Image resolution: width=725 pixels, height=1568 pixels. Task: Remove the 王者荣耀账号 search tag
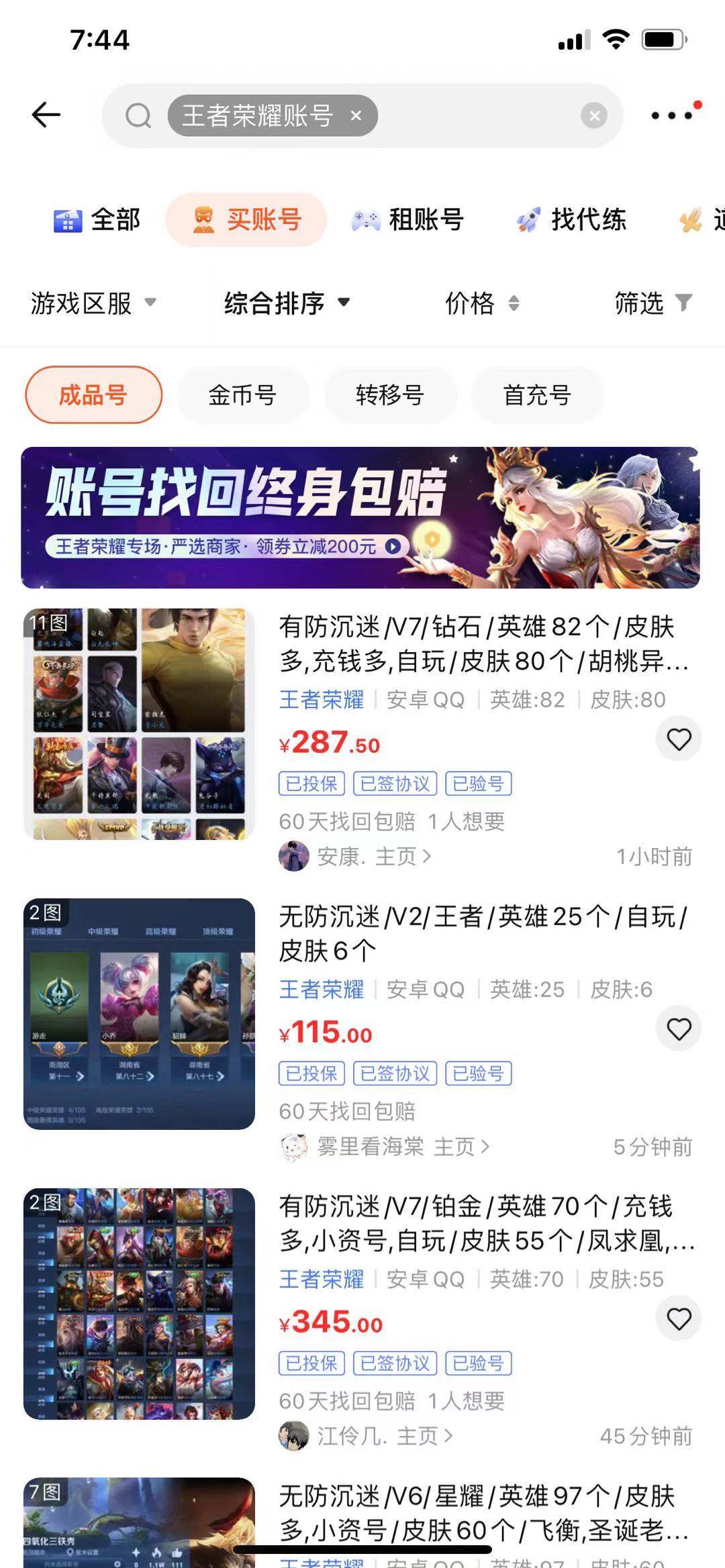[x=356, y=115]
